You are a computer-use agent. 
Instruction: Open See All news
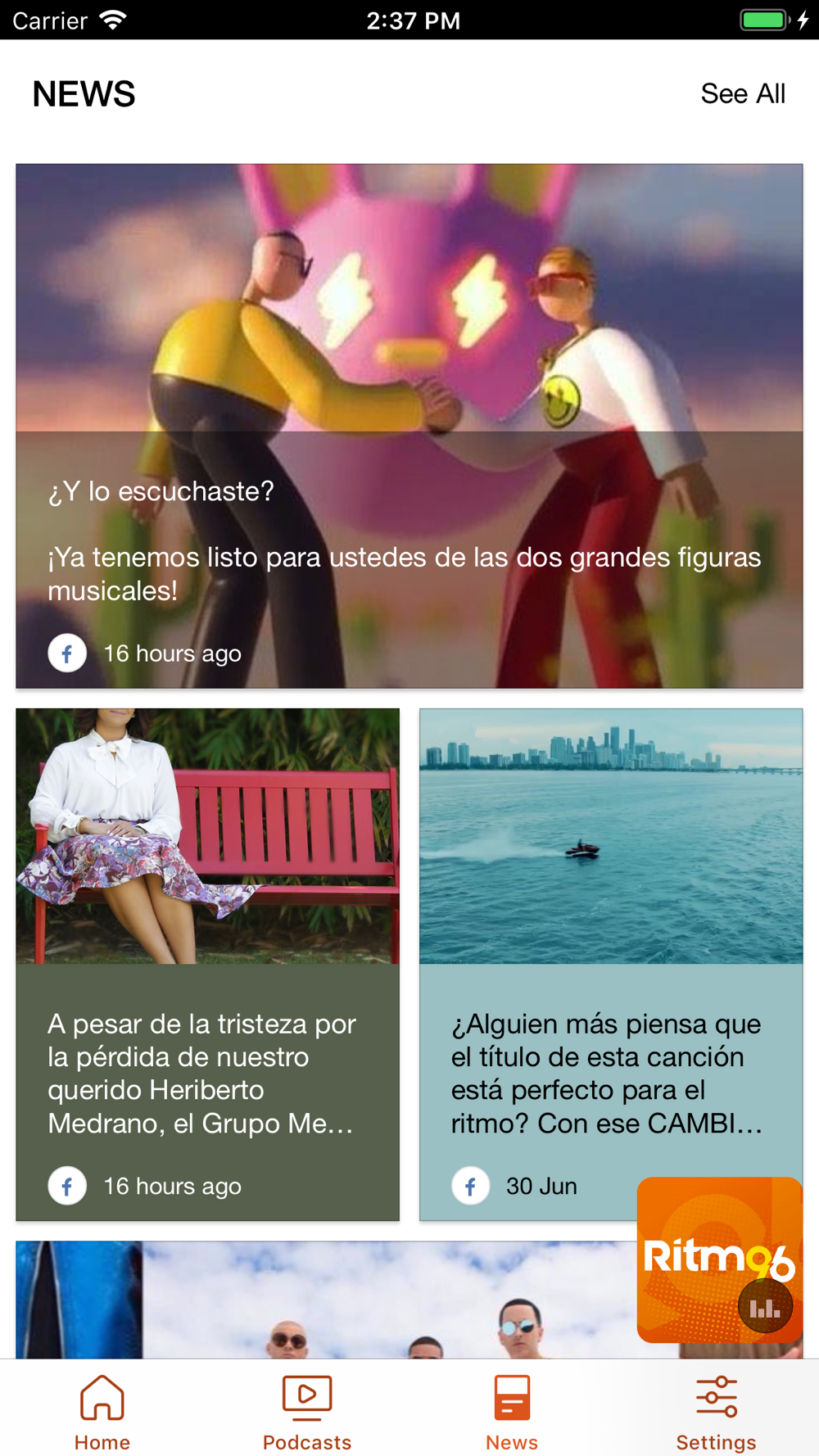[x=743, y=93]
